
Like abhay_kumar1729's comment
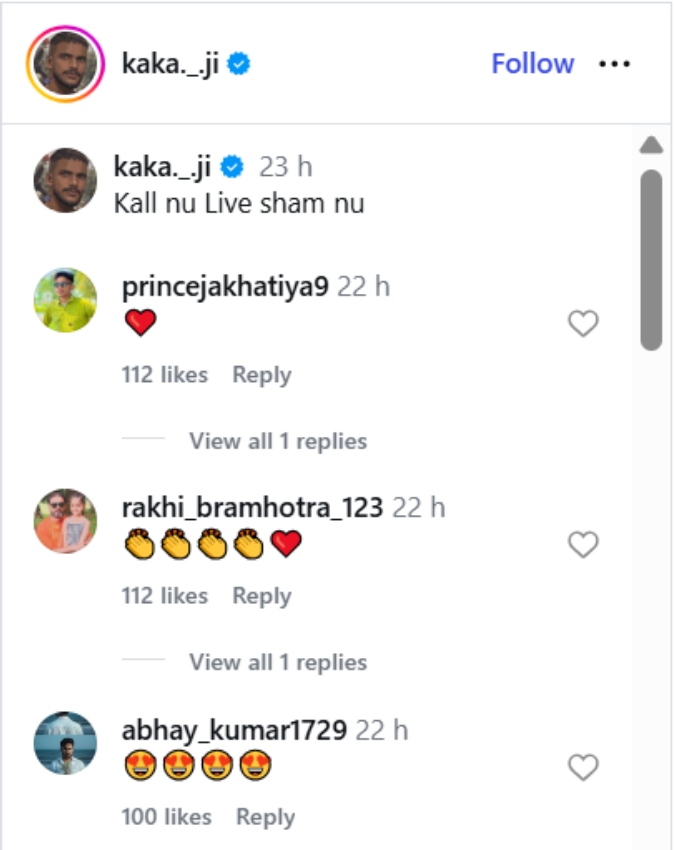pos(582,767)
